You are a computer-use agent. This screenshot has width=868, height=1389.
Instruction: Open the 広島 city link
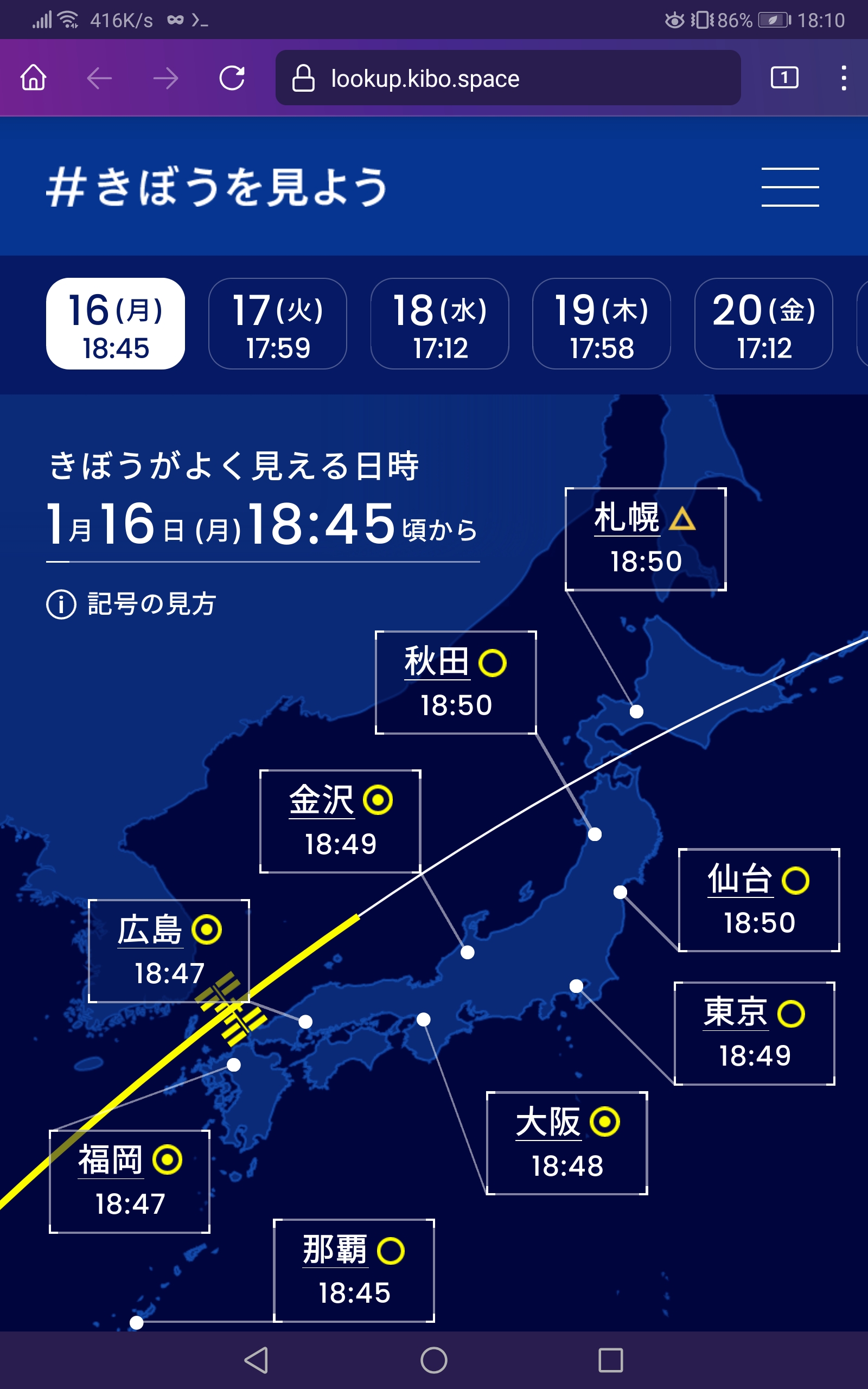(x=150, y=931)
